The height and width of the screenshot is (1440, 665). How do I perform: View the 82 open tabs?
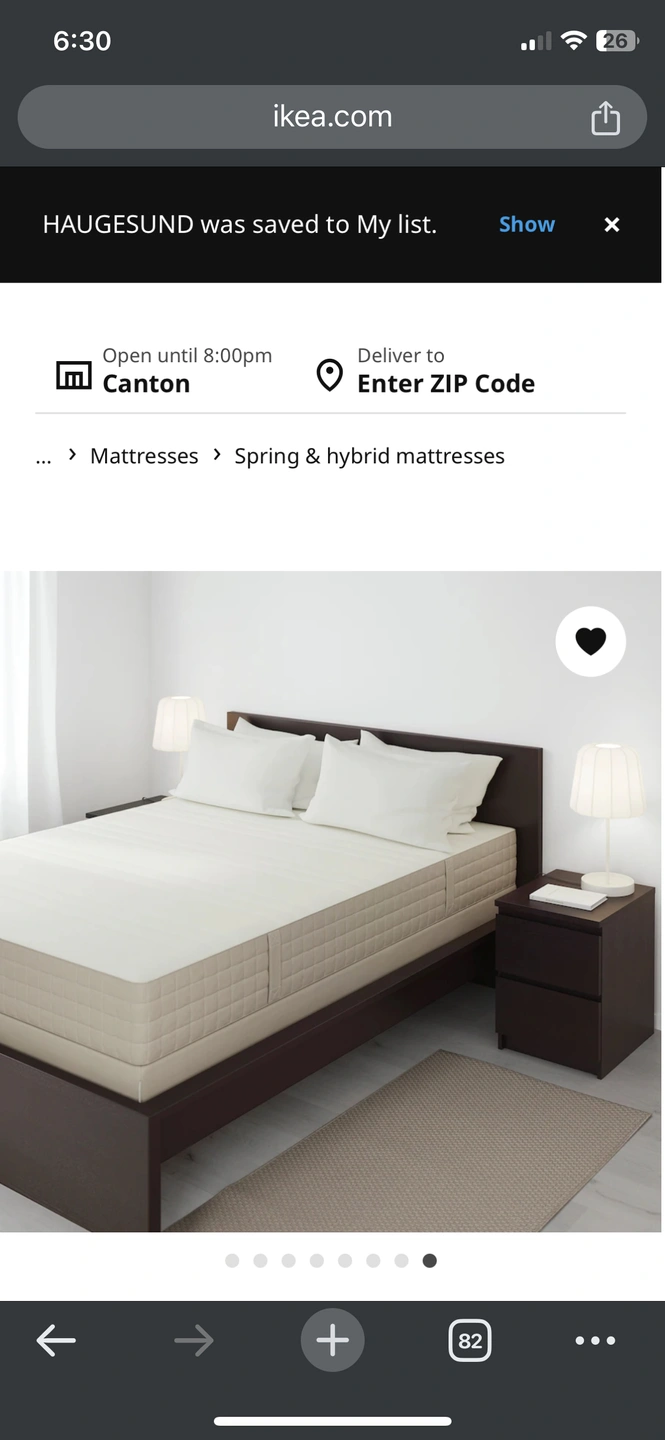(x=469, y=1340)
